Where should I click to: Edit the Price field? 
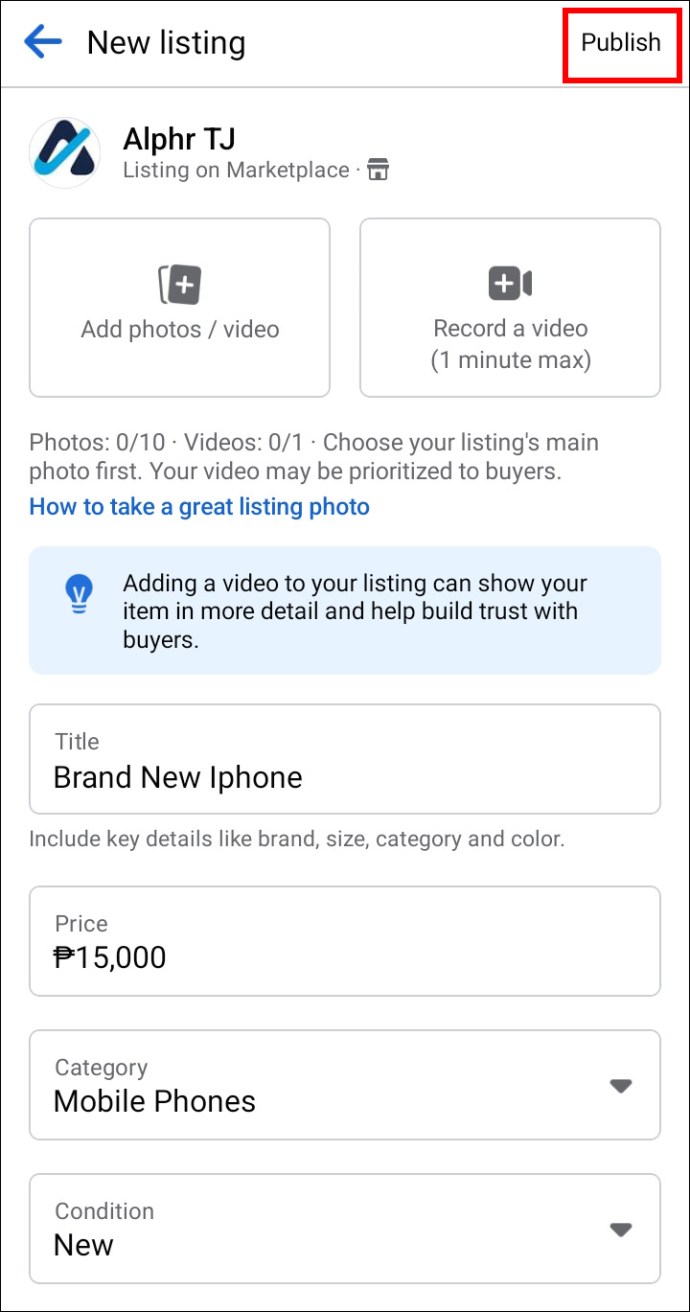coord(345,941)
